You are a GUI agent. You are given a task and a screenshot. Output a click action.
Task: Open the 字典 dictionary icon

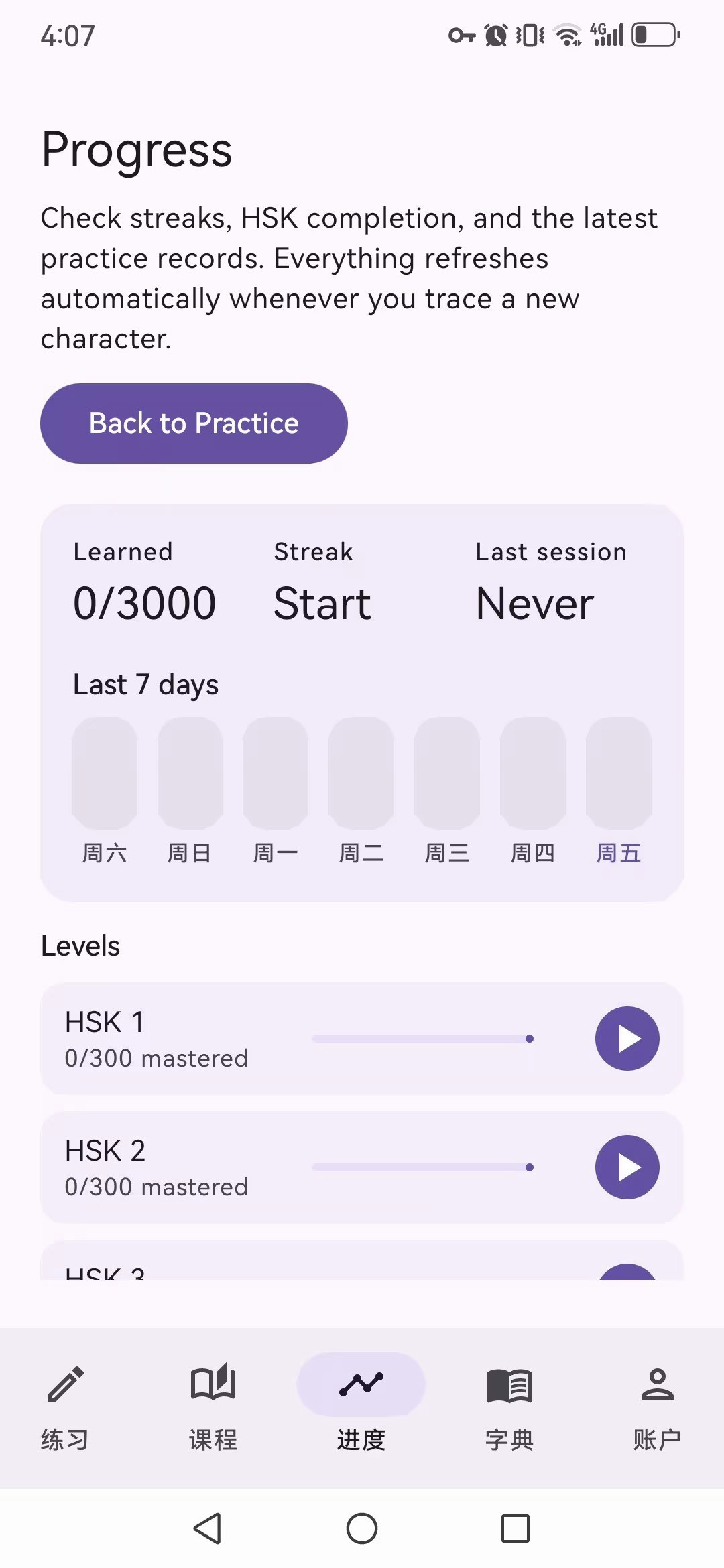(x=509, y=1384)
